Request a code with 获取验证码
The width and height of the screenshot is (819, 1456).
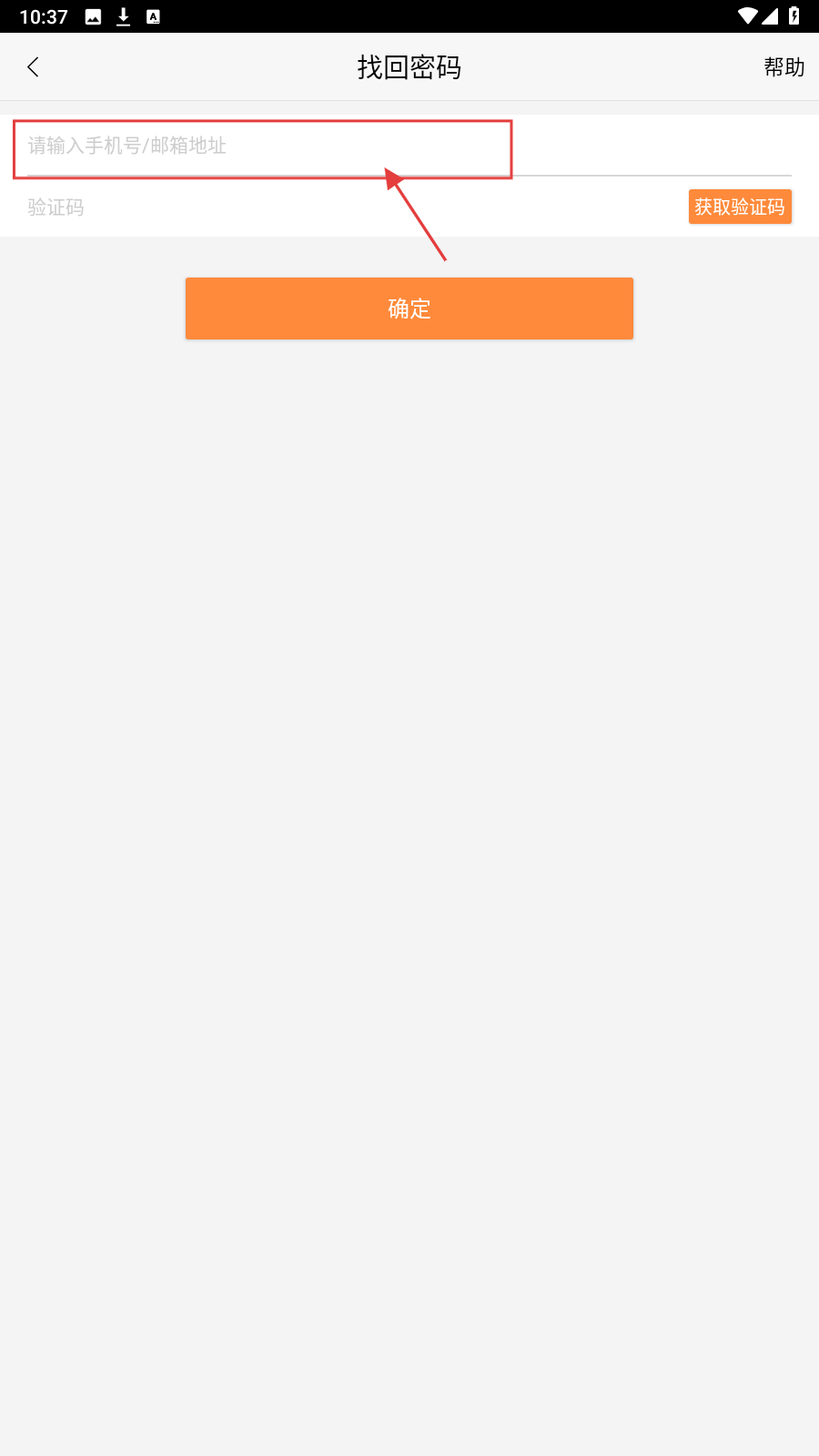click(x=739, y=207)
